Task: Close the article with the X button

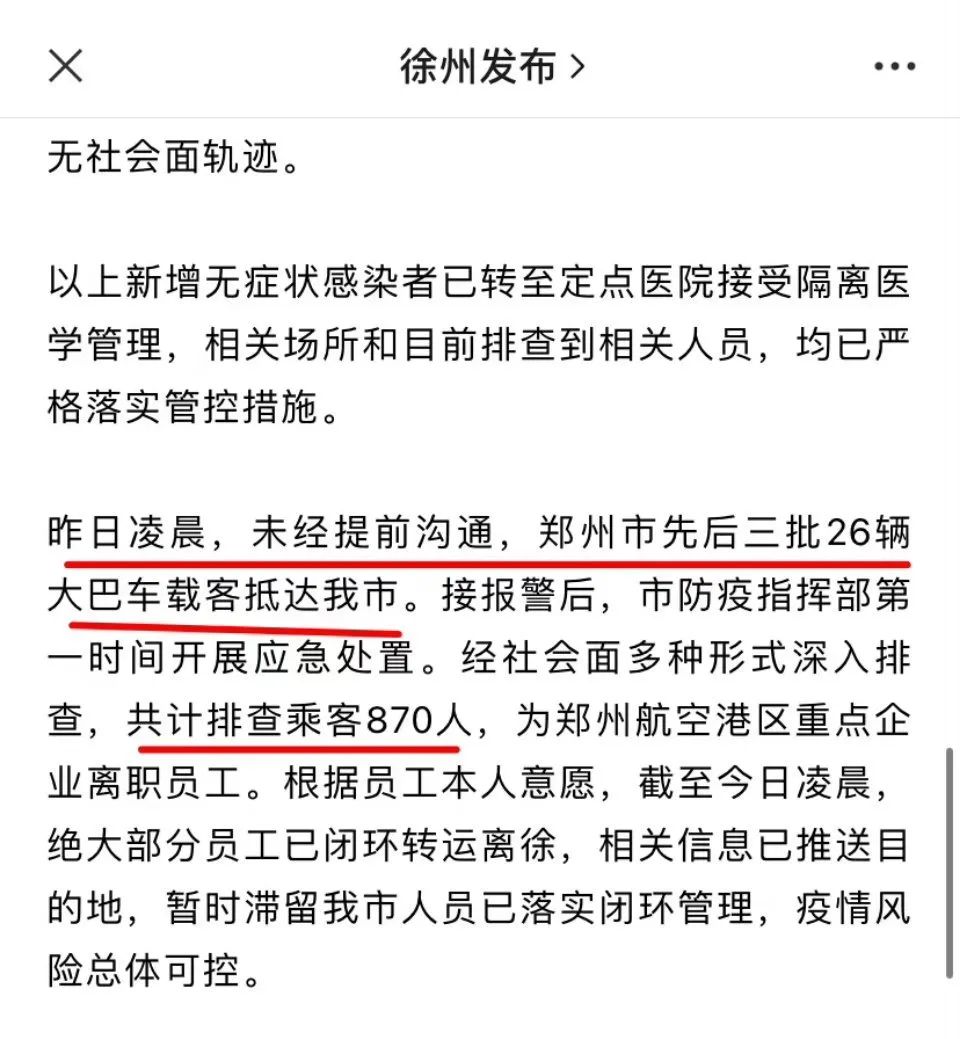Action: [66, 67]
